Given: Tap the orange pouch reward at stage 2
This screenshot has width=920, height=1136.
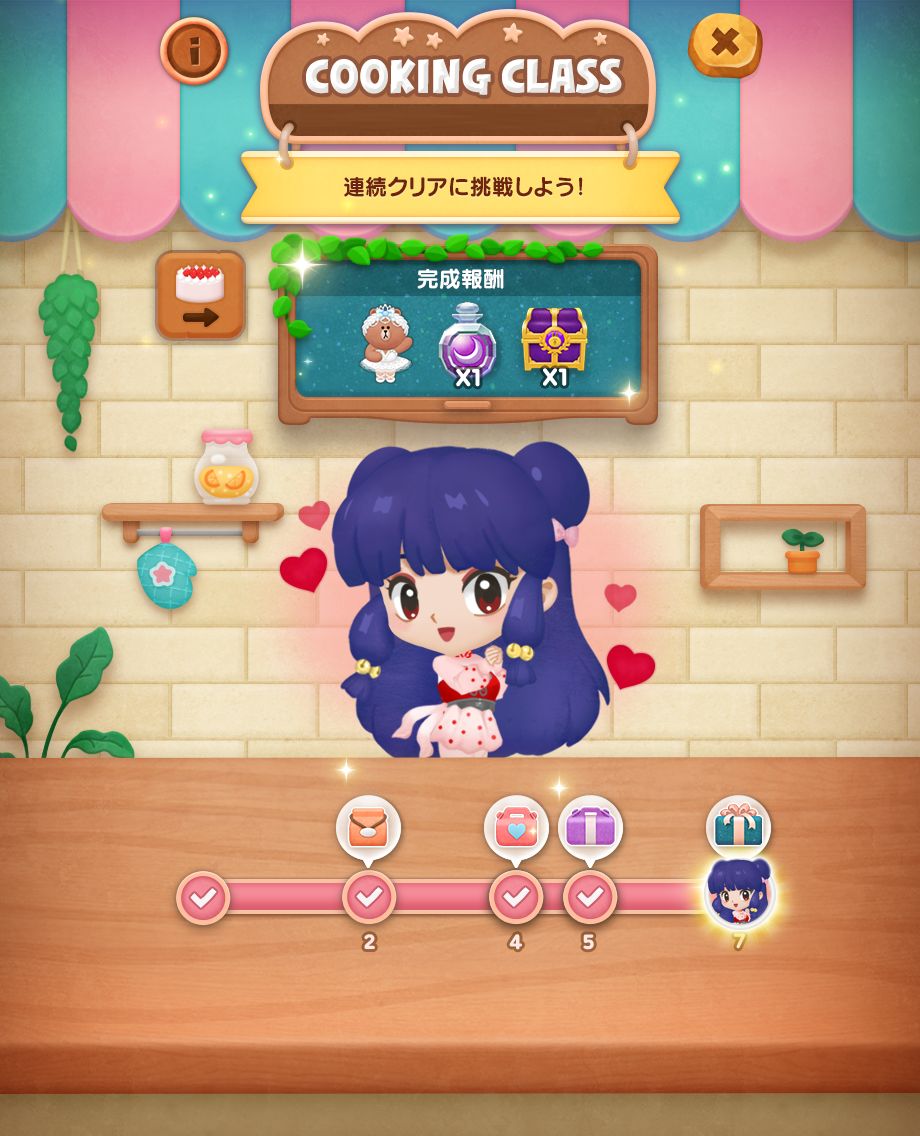Looking at the screenshot, I should click(x=368, y=826).
